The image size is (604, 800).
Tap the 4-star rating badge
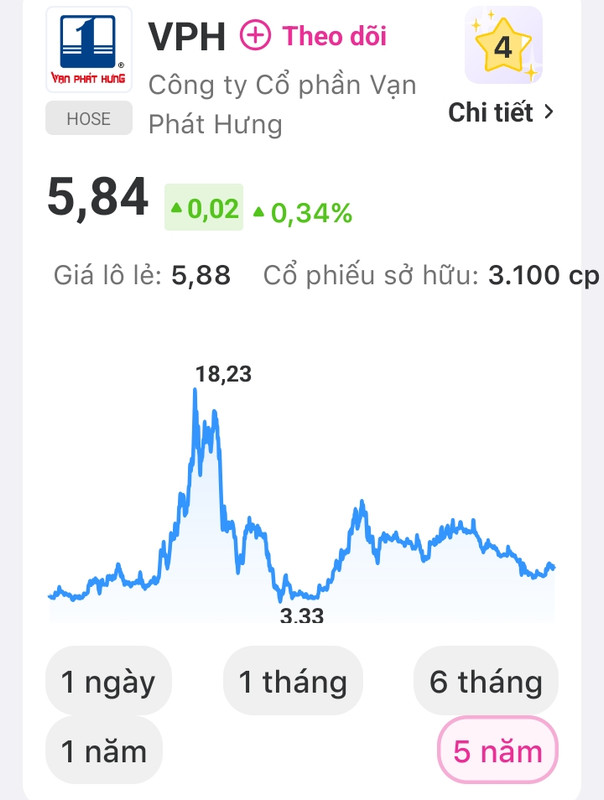tap(503, 45)
